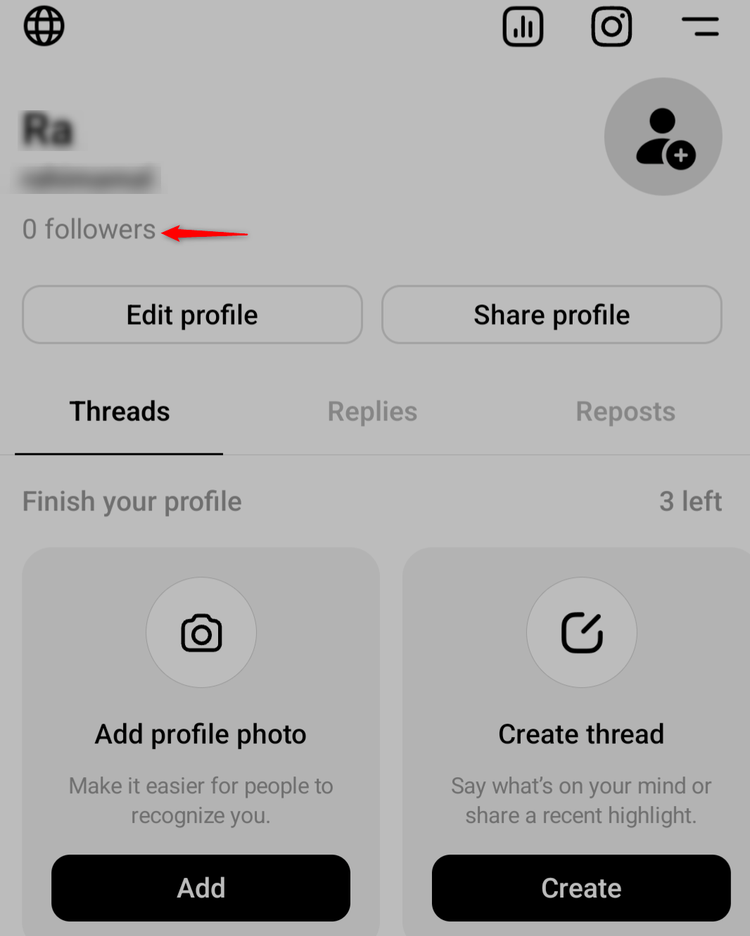View the 0 followers list
The image size is (750, 936).
click(89, 230)
